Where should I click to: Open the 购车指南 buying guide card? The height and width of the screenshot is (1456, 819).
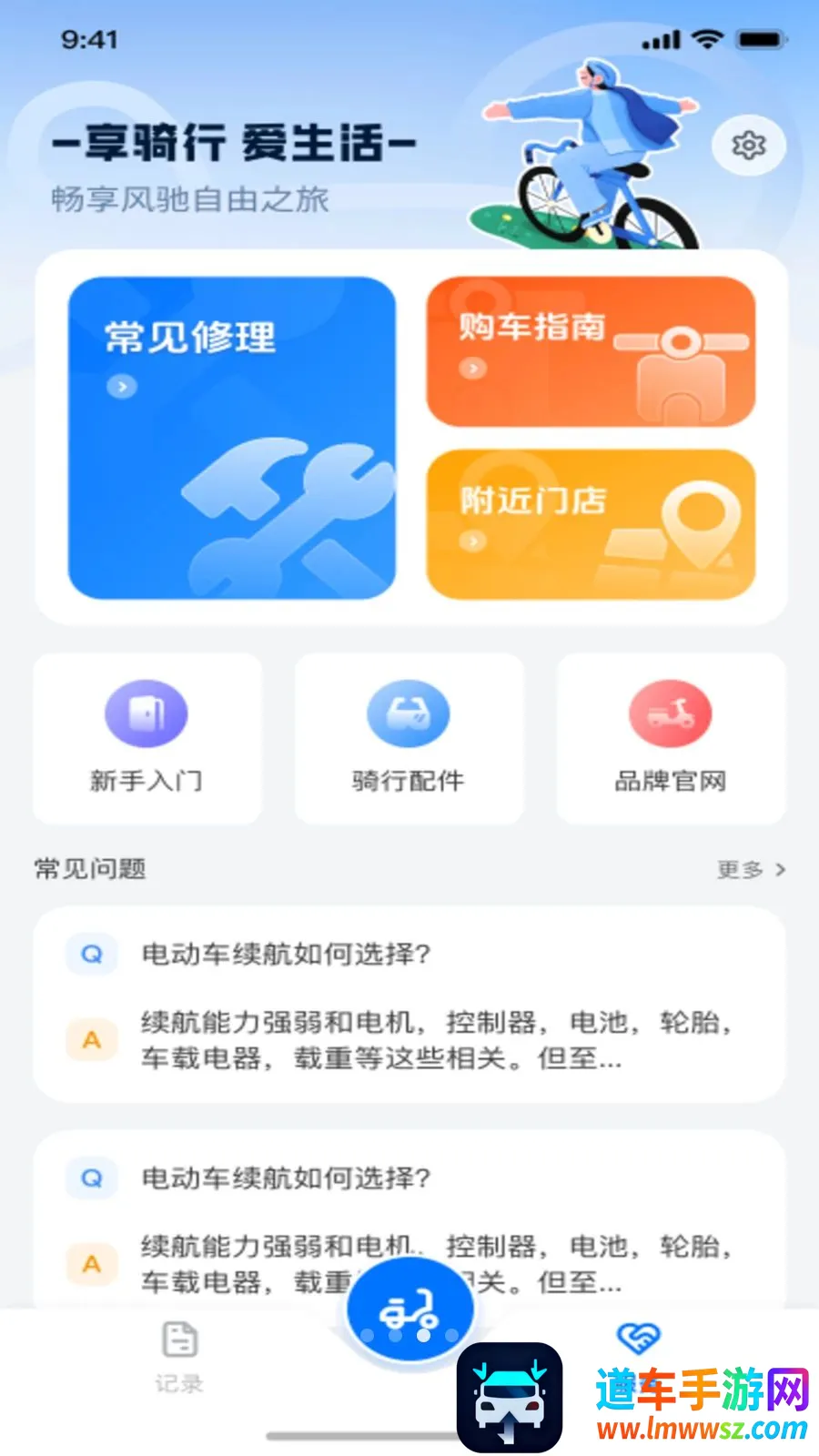tap(591, 351)
